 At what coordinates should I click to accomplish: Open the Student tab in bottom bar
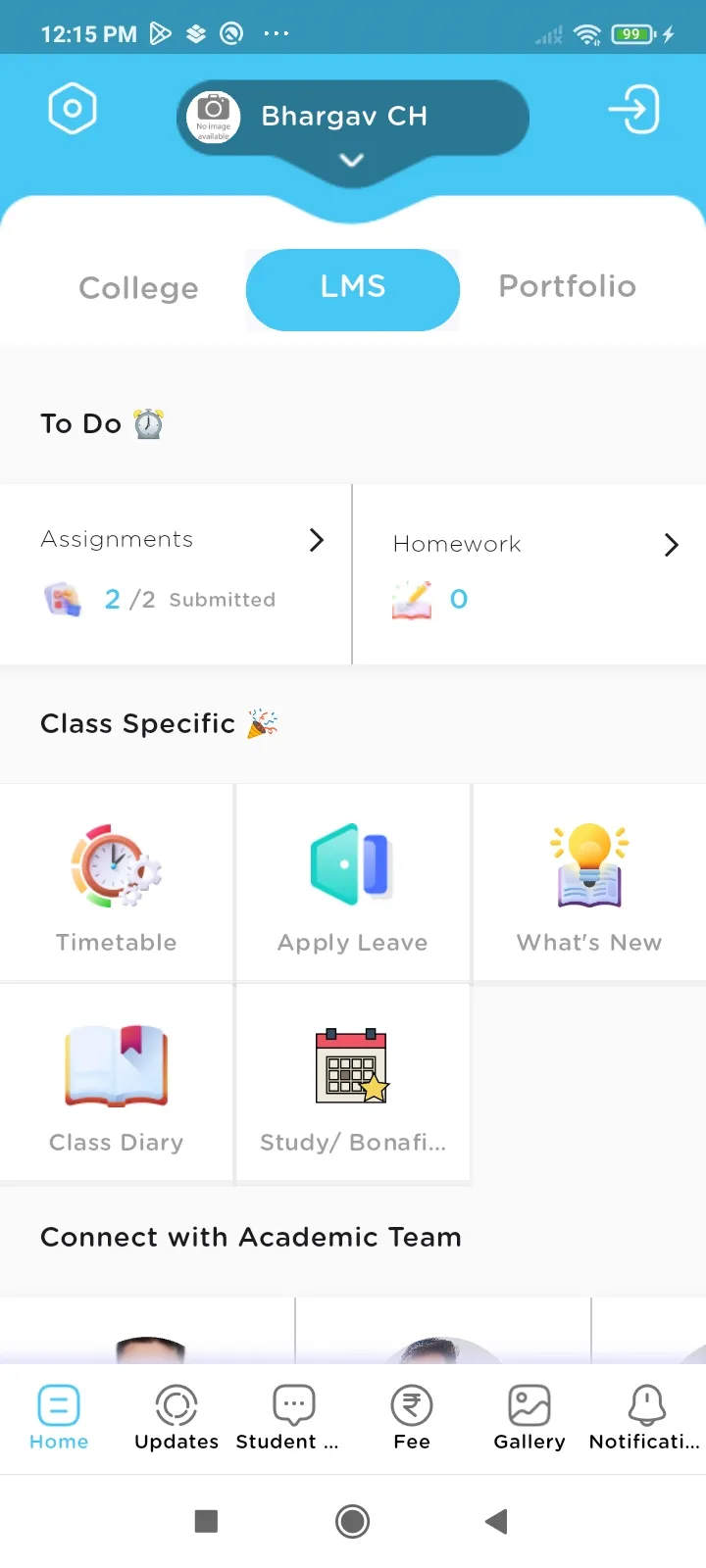pos(293,1417)
